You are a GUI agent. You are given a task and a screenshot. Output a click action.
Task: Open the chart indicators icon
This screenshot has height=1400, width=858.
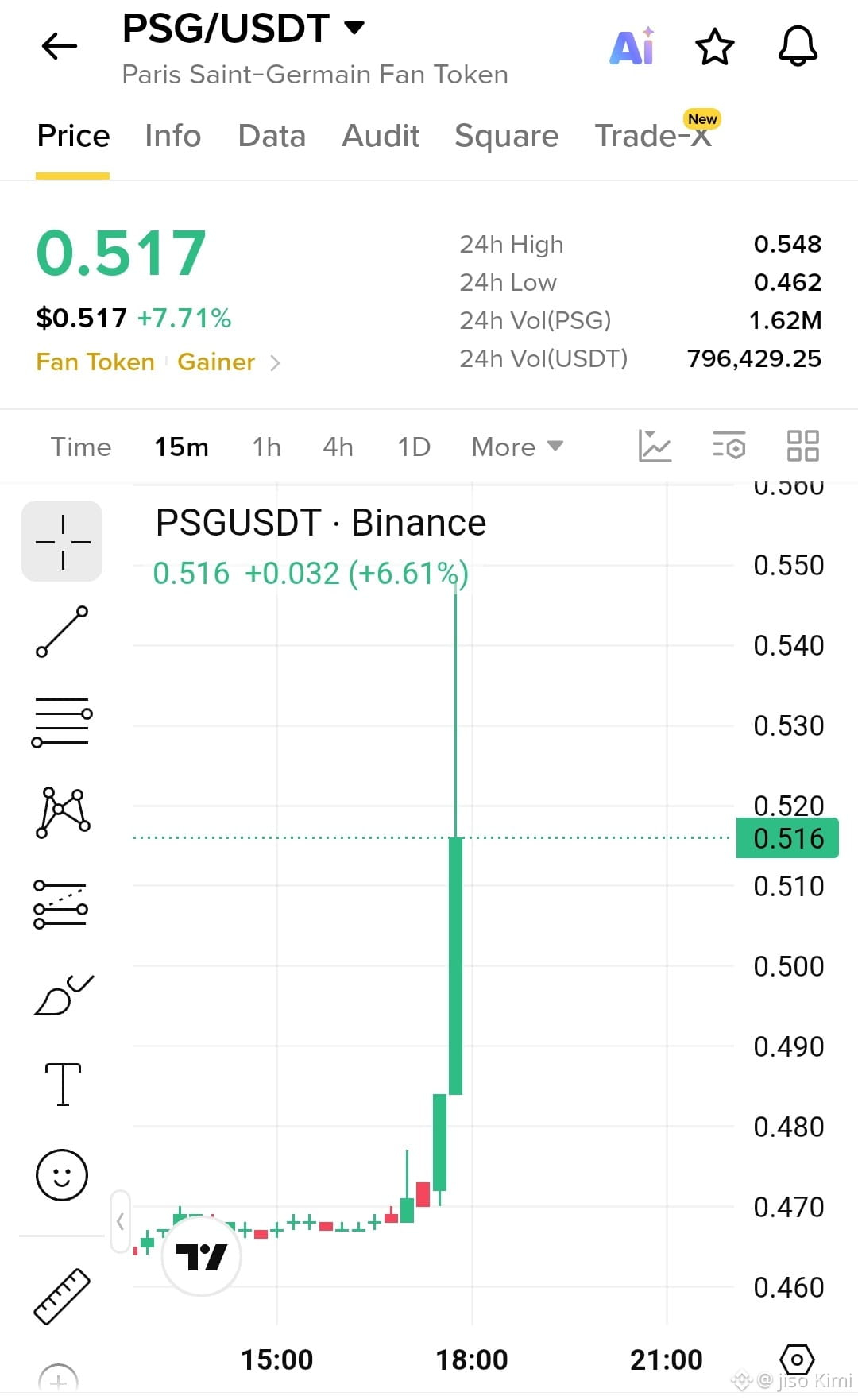point(655,446)
